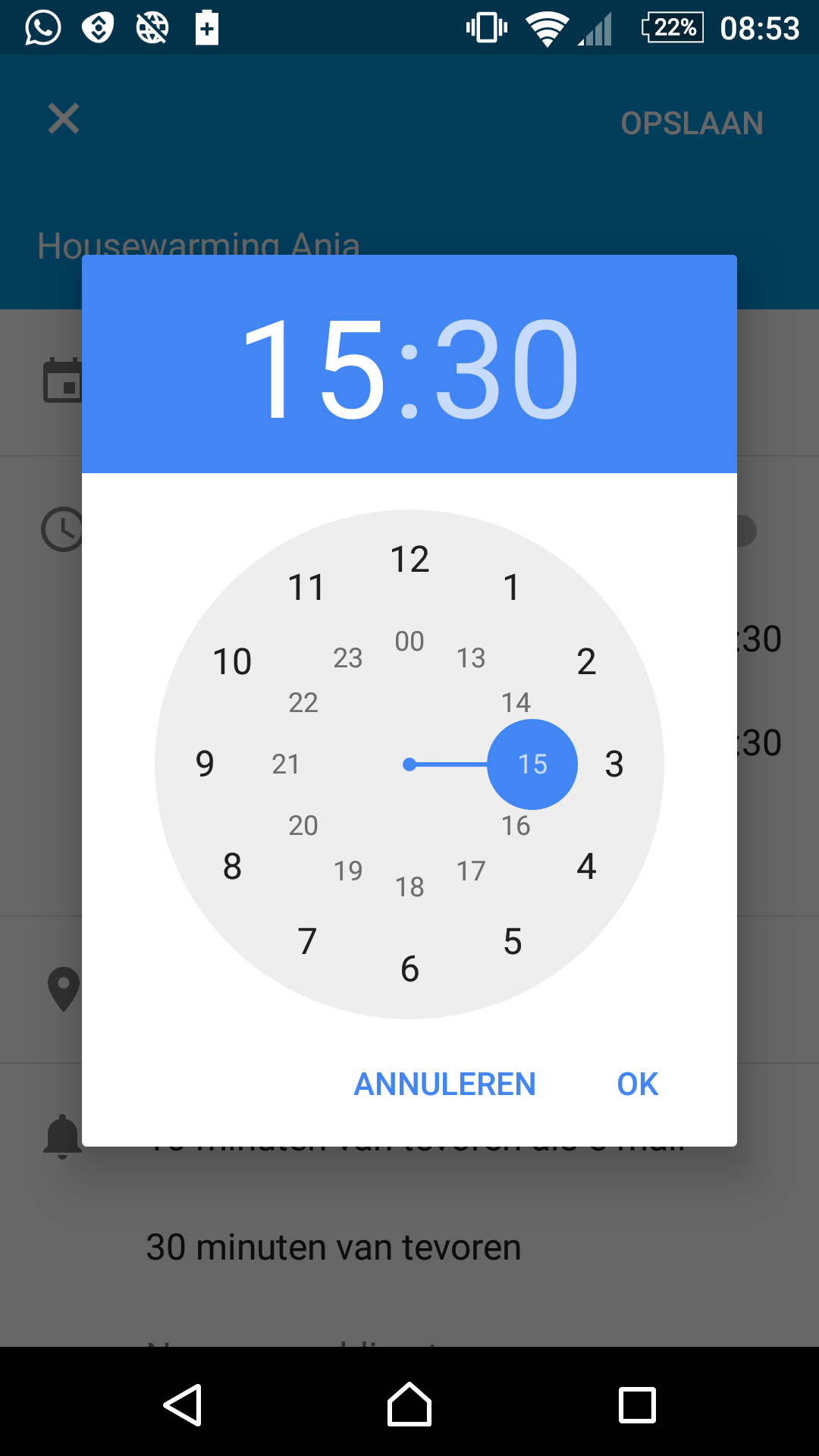The height and width of the screenshot is (1456, 819).
Task: Choose hour 1 on the clock face
Action: tap(512, 587)
